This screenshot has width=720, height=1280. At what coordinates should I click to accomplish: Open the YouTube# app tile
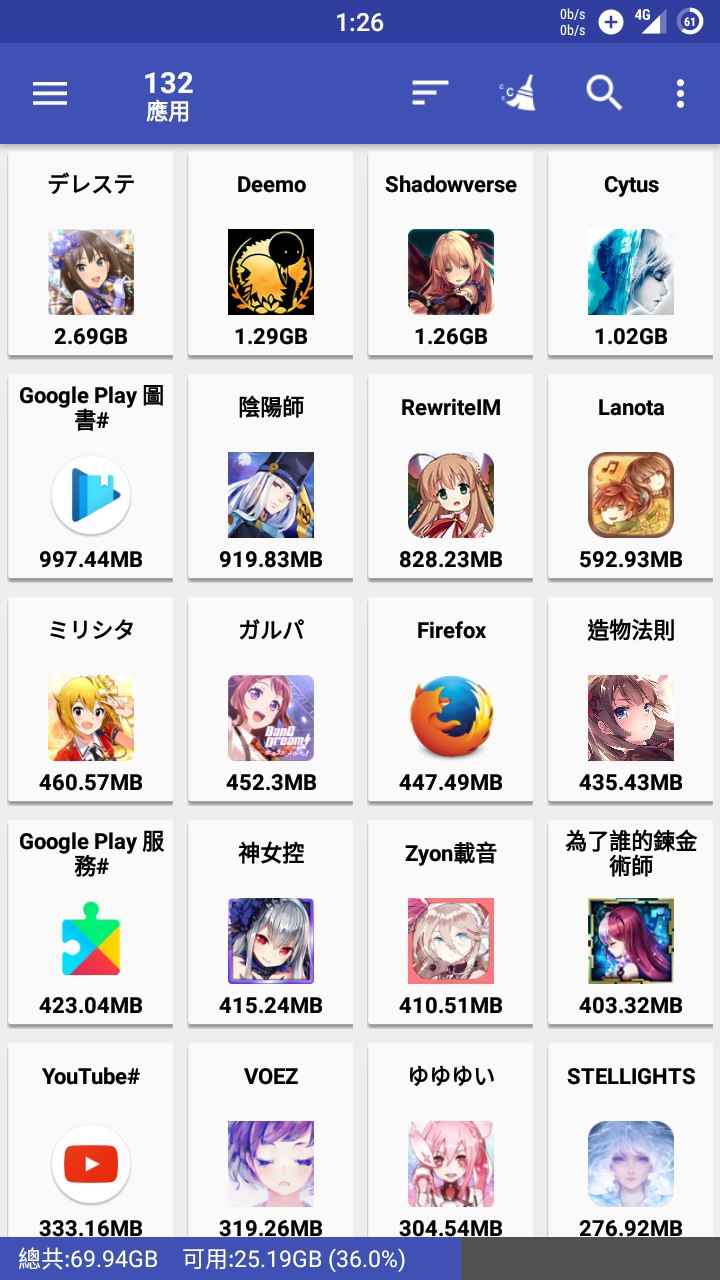click(x=91, y=1140)
